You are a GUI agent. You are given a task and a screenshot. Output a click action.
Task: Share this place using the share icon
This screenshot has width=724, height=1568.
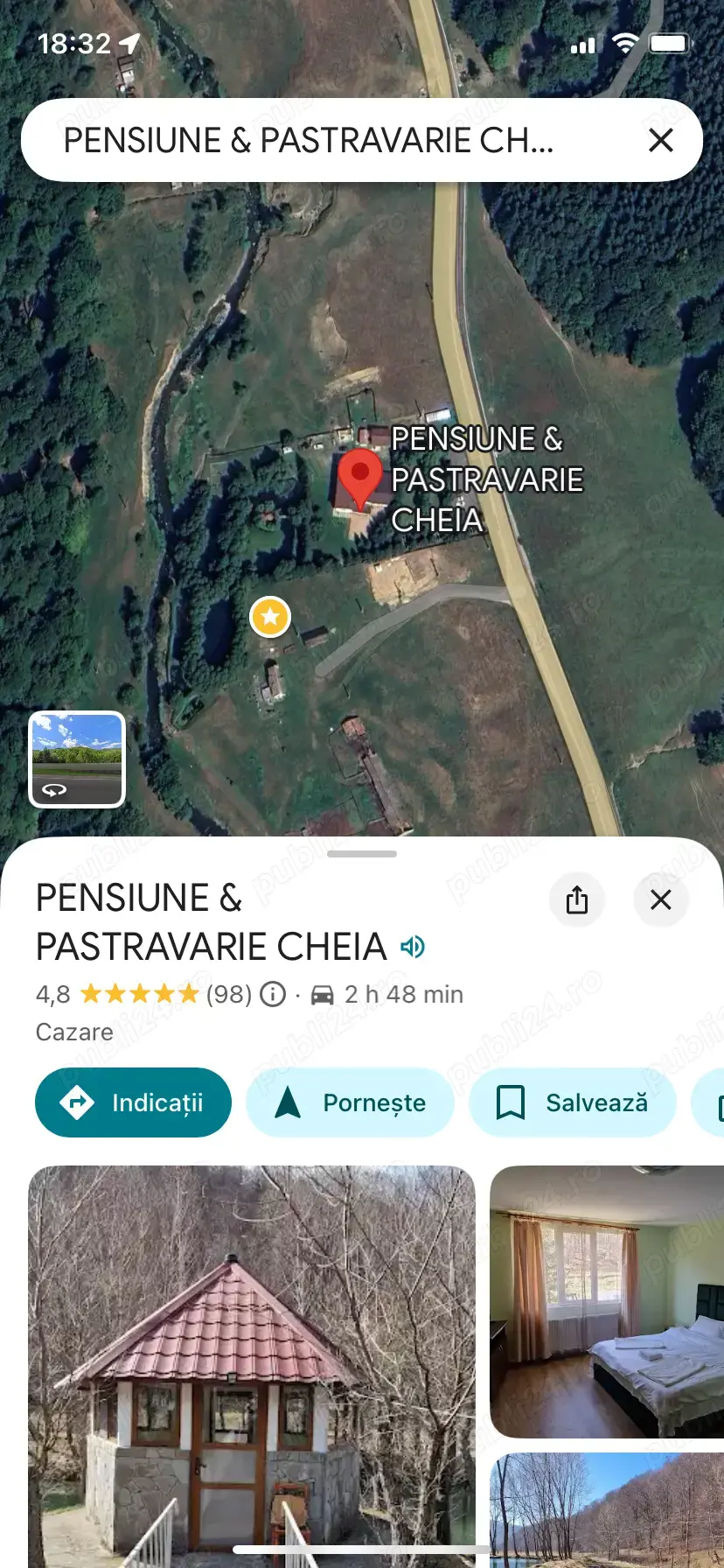[576, 899]
